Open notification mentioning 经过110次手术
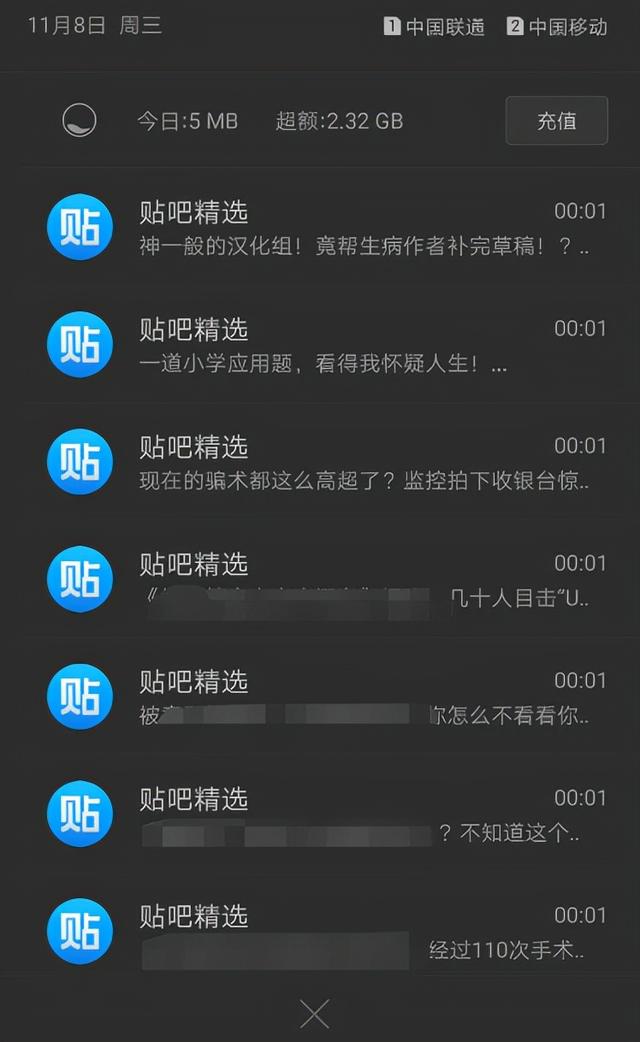 320,930
